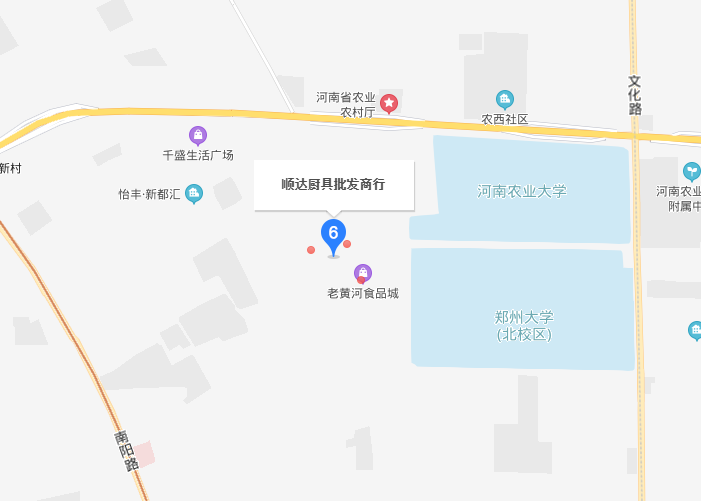Viewport: 701px width, 501px height.
Task: Tap the blue marker numbered 6
Action: 333,235
